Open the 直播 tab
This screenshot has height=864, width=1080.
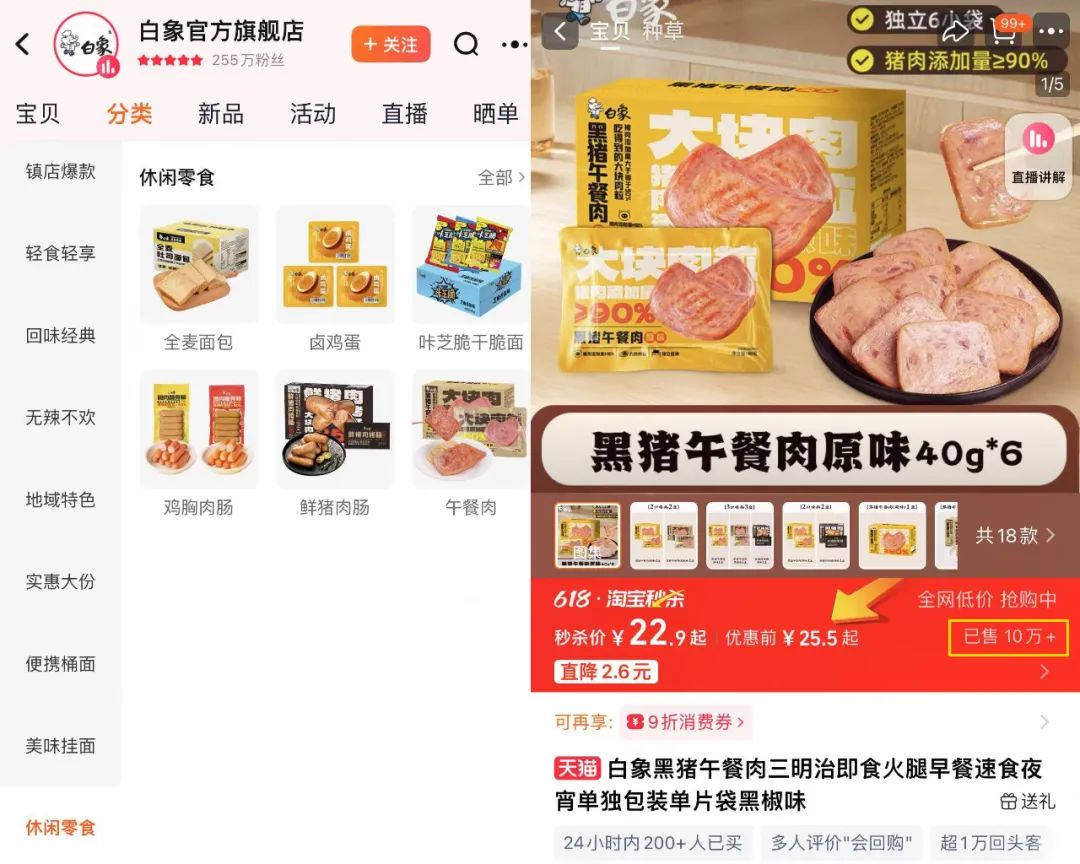point(404,114)
